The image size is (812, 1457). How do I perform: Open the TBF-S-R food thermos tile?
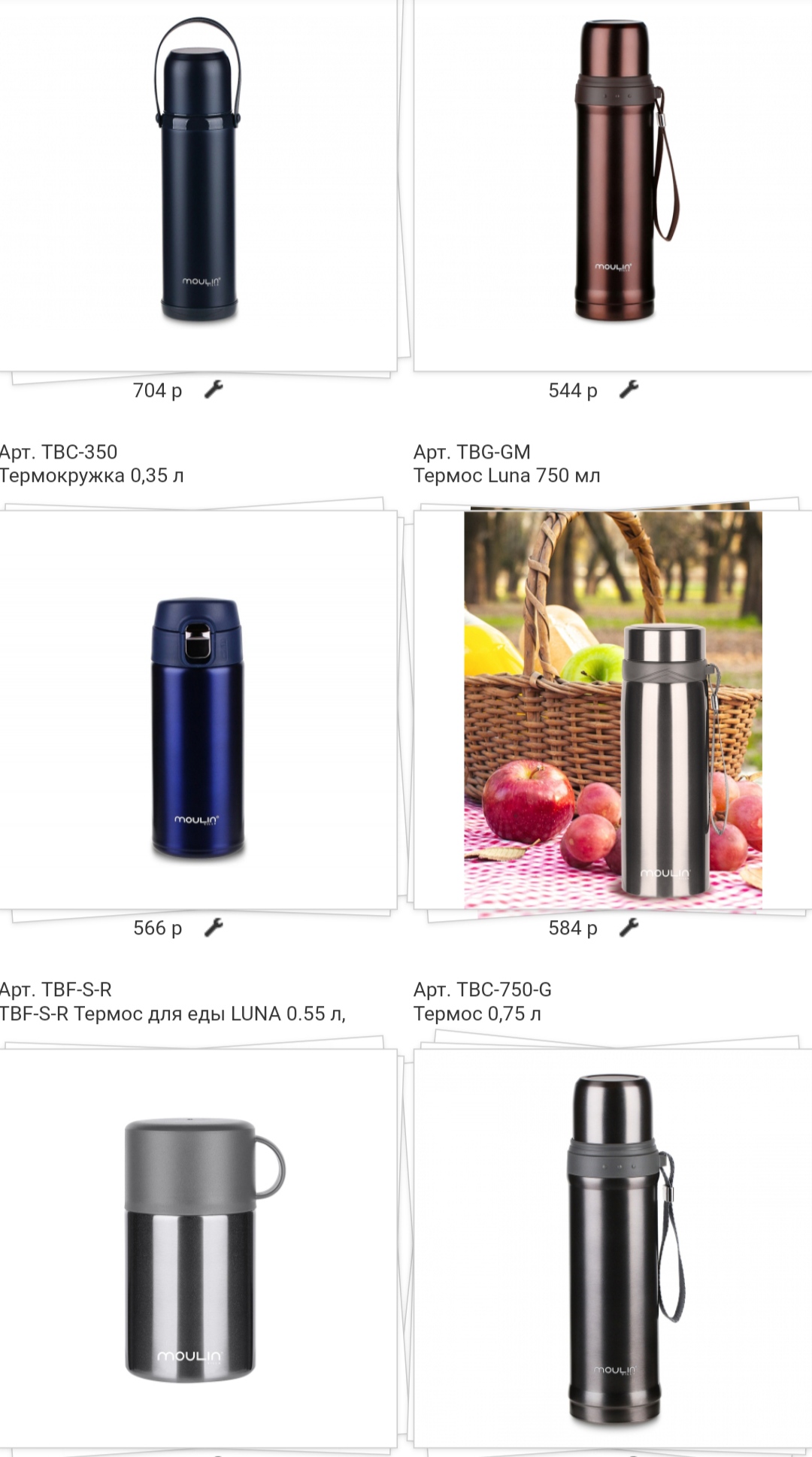click(x=198, y=1248)
